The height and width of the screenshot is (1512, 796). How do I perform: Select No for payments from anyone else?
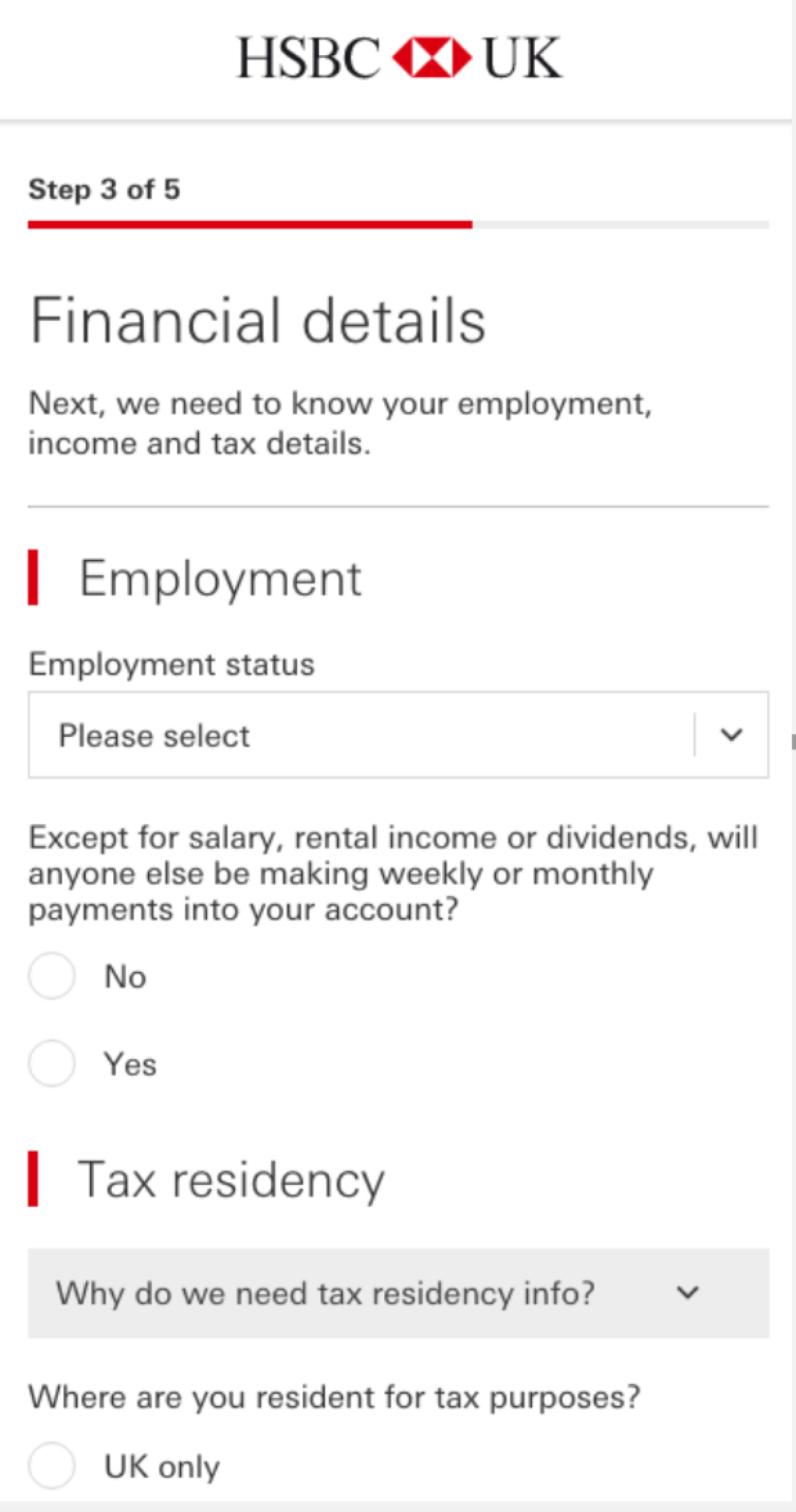pos(52,976)
